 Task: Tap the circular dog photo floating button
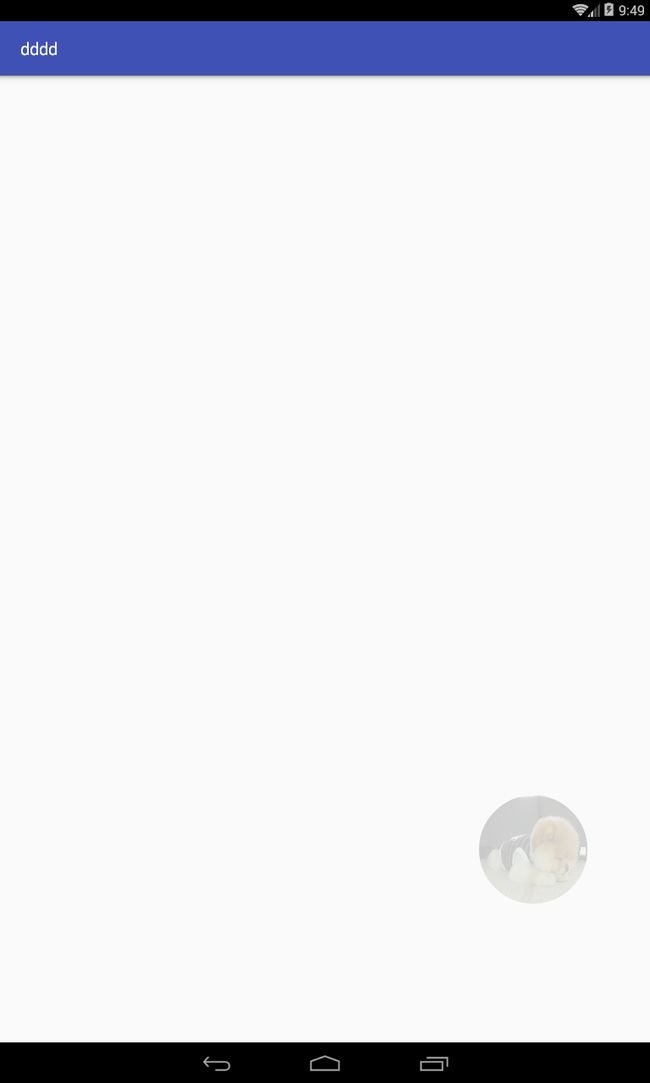[533, 849]
